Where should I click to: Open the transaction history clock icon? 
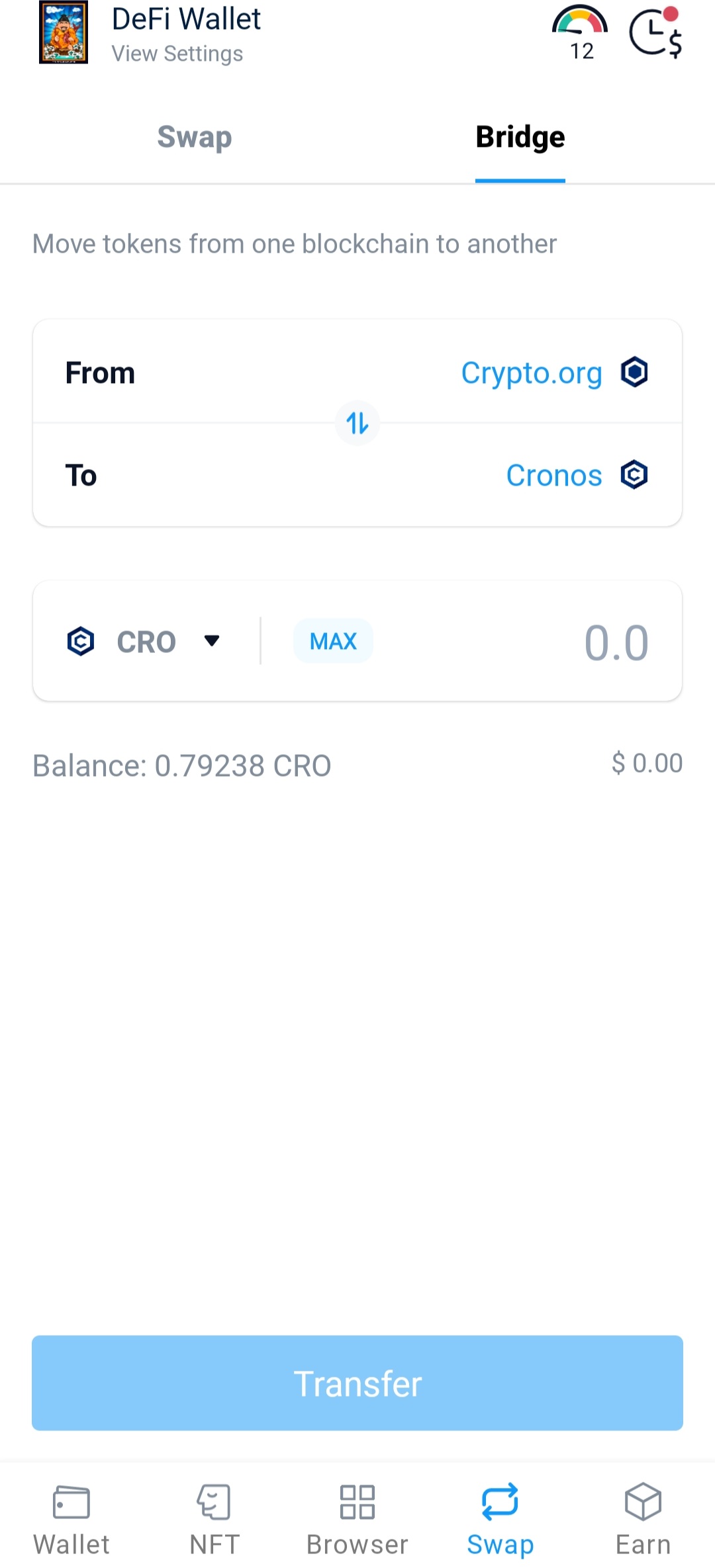click(655, 32)
